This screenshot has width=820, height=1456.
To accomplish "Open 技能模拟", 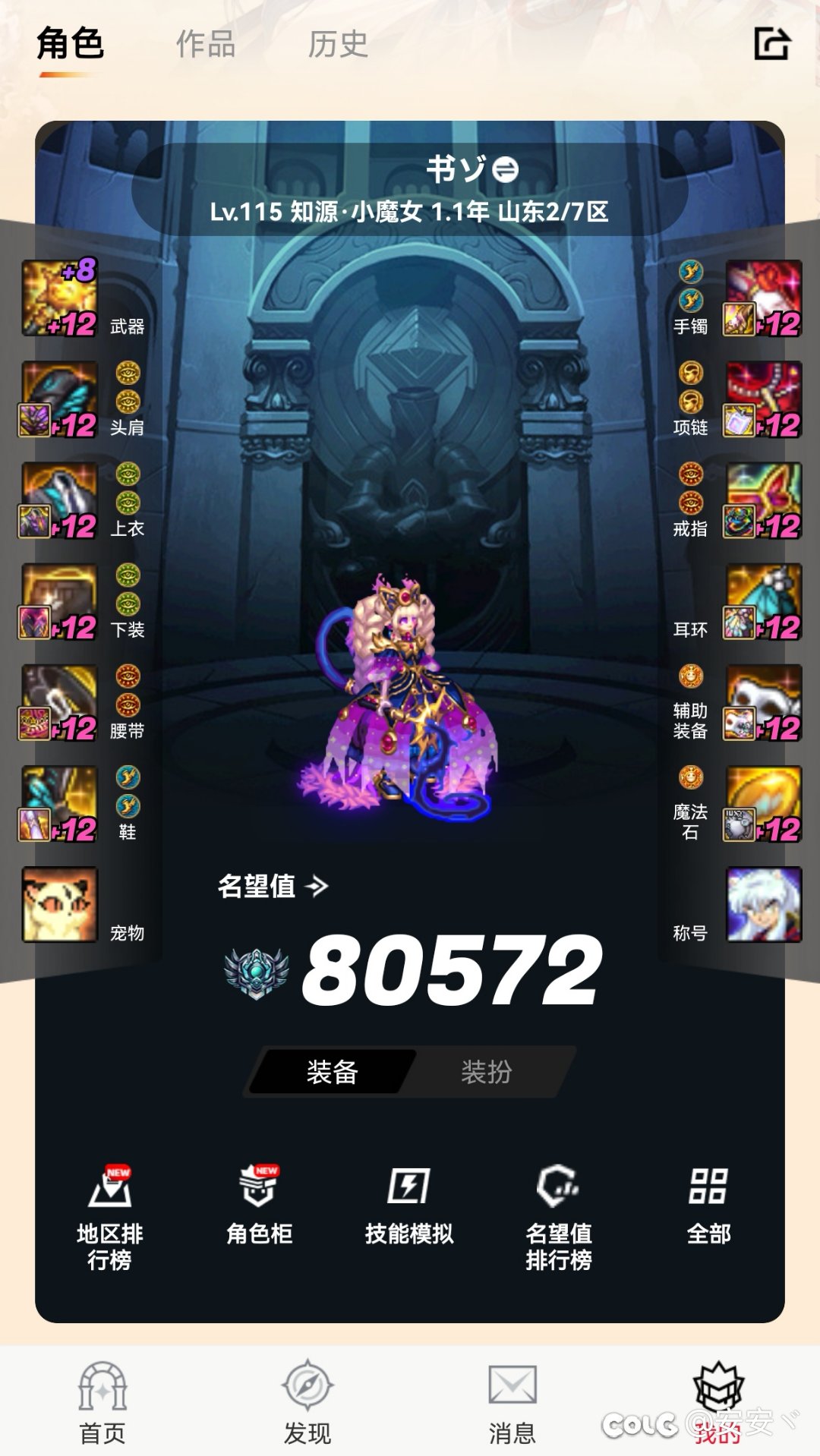I will [408, 1205].
